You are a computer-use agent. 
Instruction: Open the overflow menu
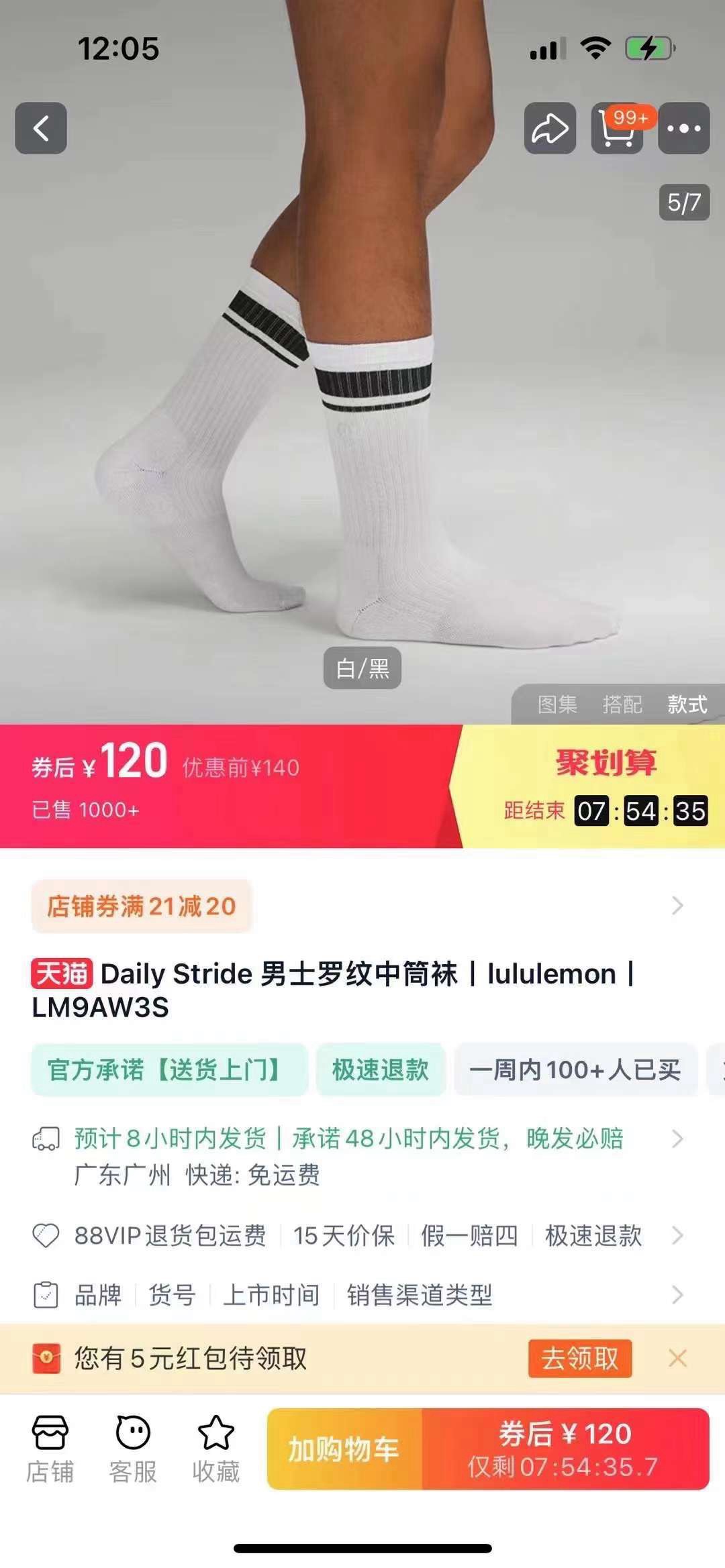[x=683, y=128]
